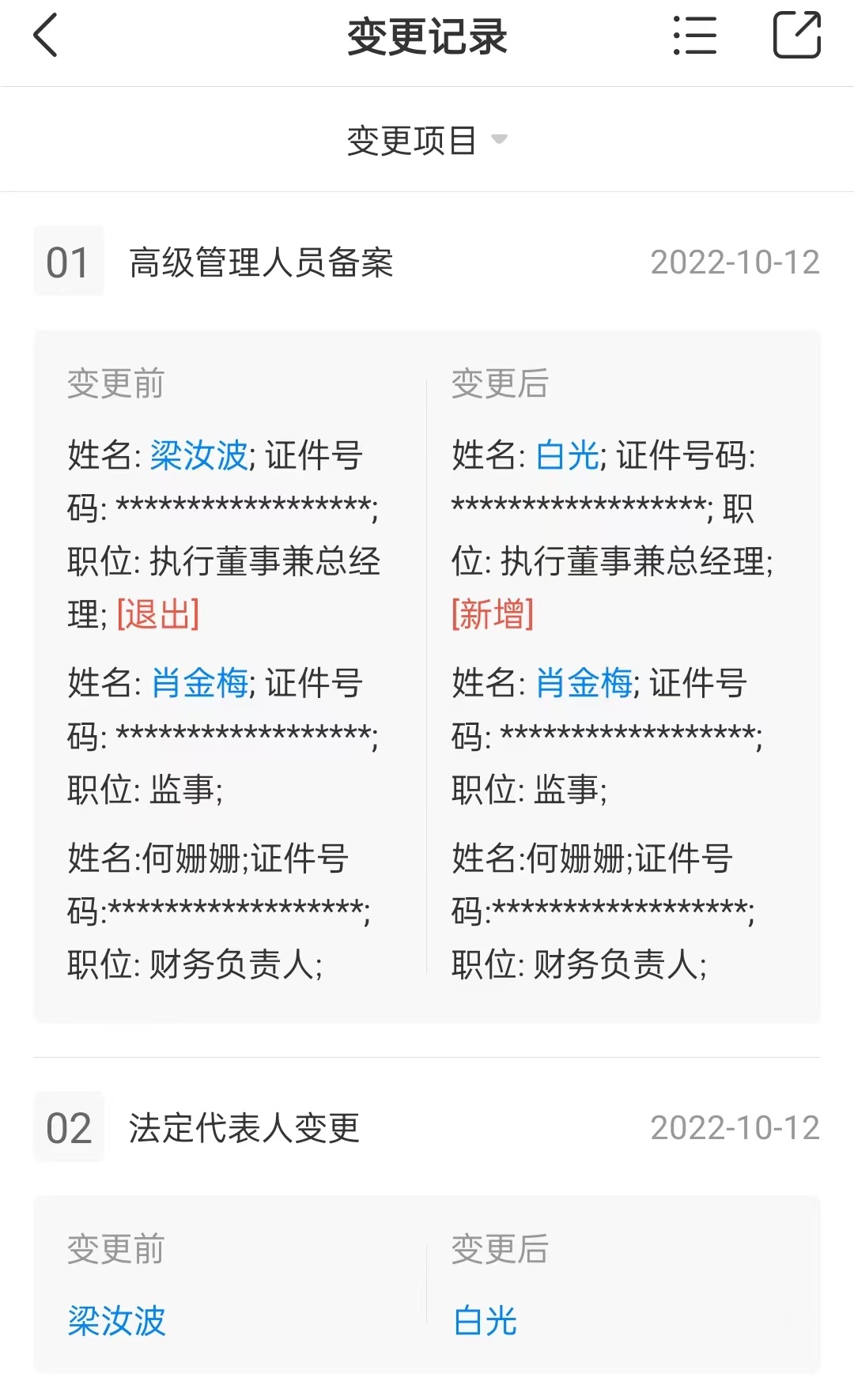Open the list menu icon

695,36
